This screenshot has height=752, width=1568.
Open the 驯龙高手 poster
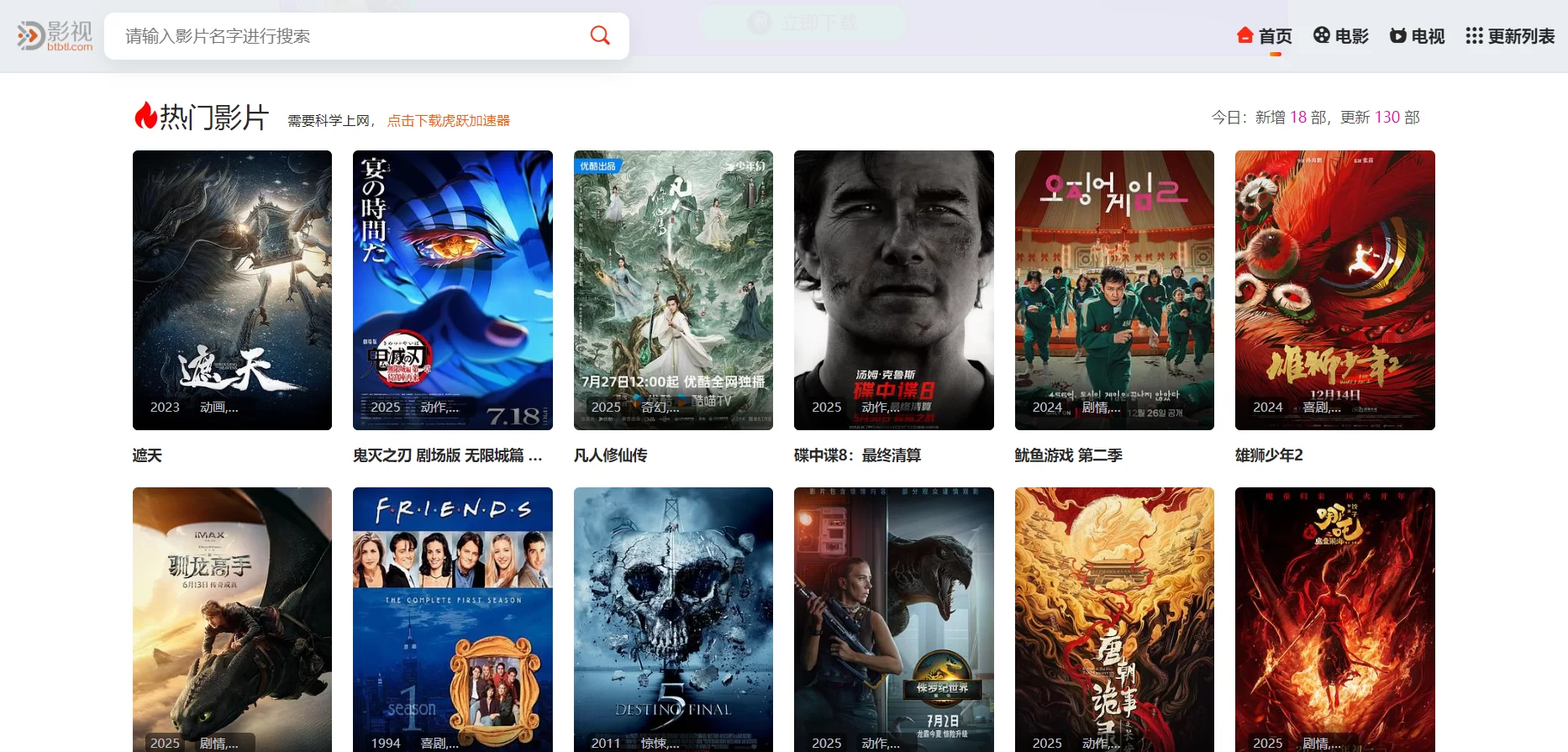[x=232, y=619]
